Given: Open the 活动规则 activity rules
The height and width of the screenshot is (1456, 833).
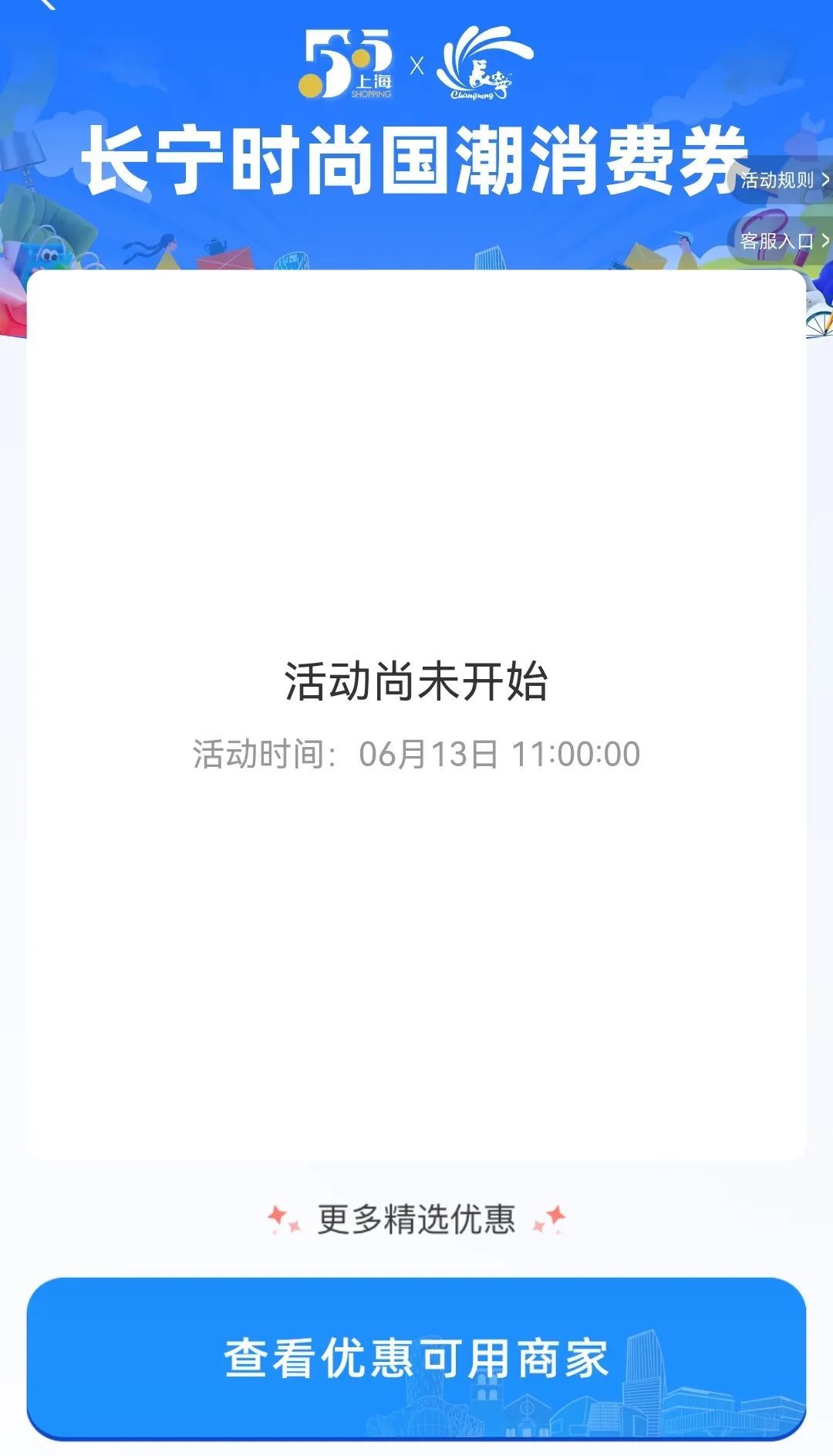Looking at the screenshot, I should tap(782, 180).
